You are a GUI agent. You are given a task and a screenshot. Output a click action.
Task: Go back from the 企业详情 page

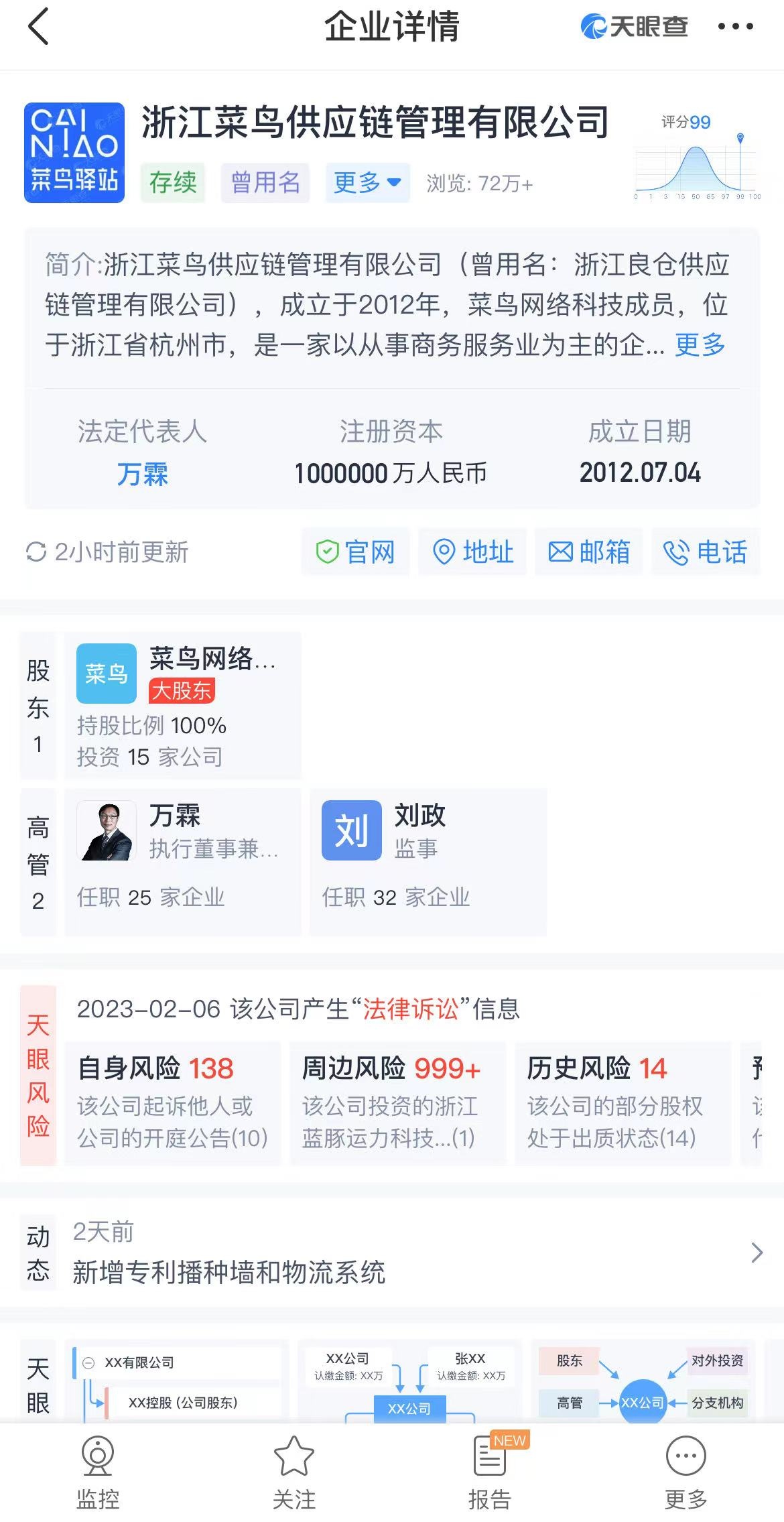[x=39, y=27]
